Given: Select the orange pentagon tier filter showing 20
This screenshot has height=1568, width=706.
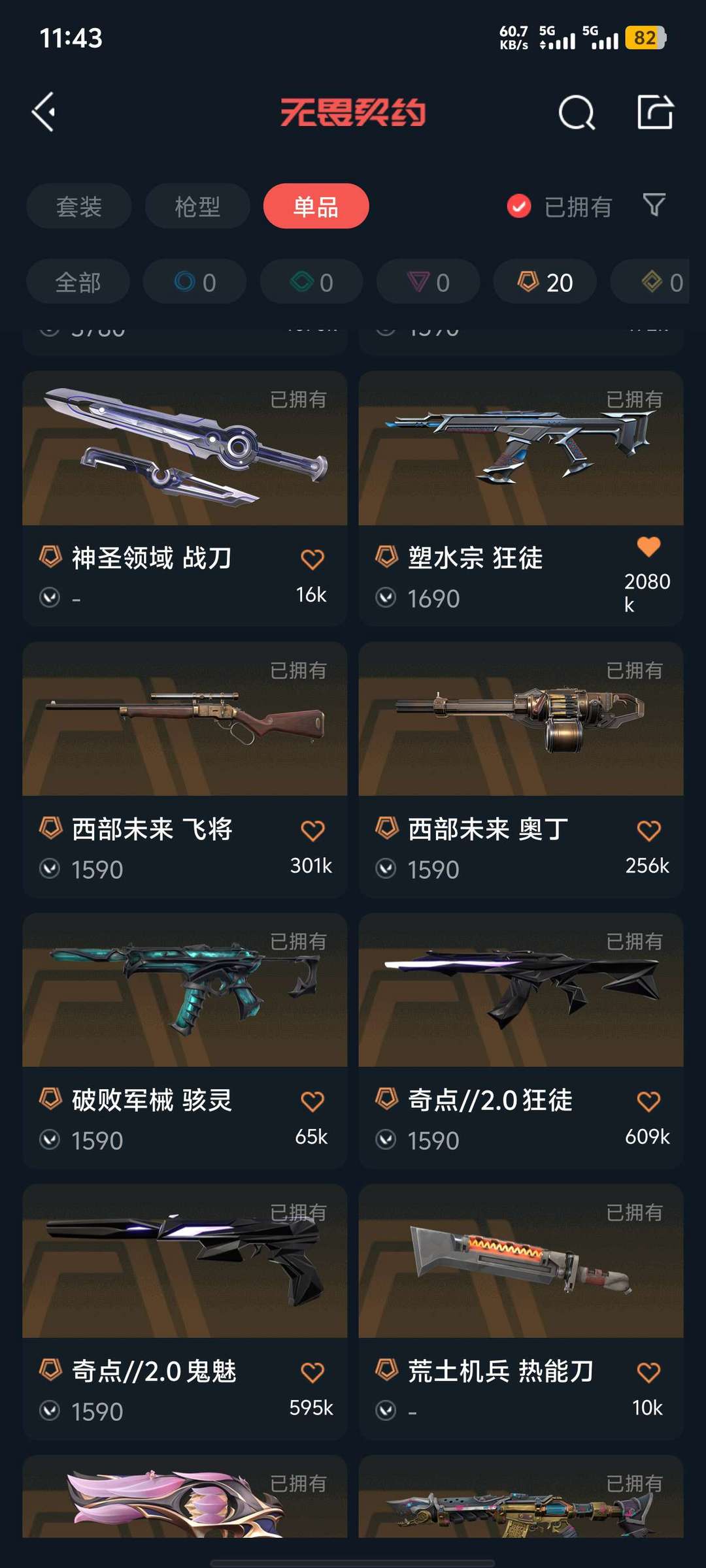Looking at the screenshot, I should 545,282.
